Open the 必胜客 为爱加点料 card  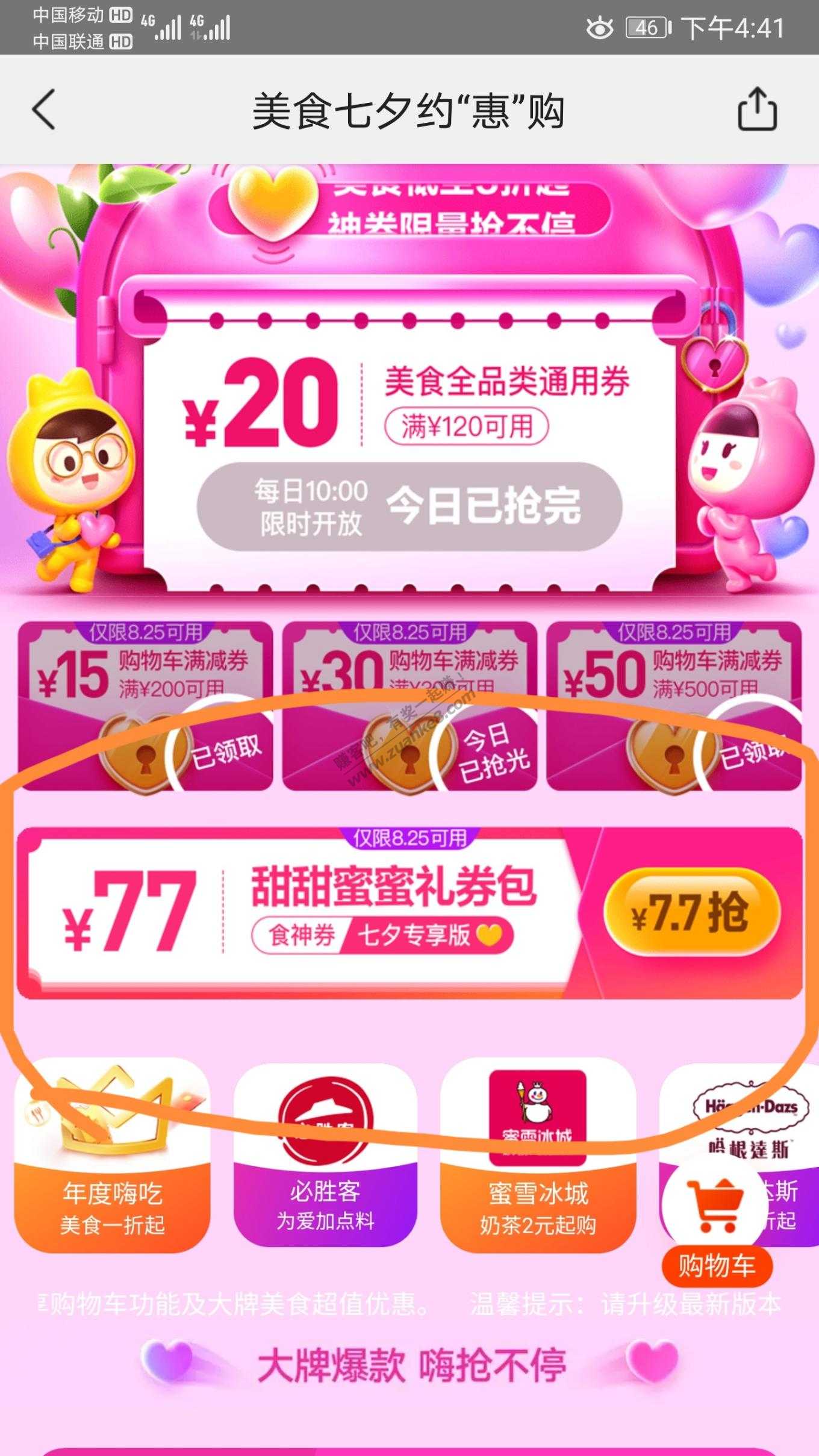click(325, 1157)
